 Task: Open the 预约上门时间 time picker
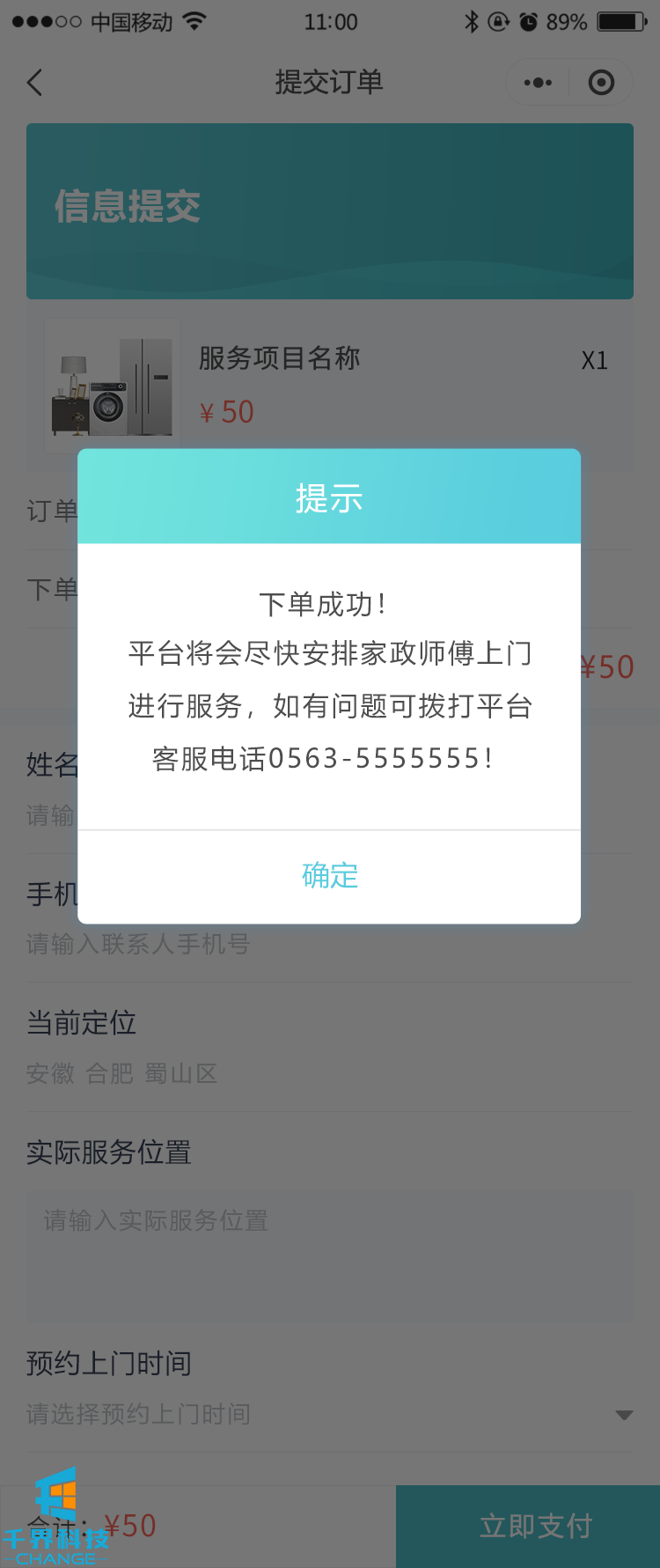[x=329, y=1414]
